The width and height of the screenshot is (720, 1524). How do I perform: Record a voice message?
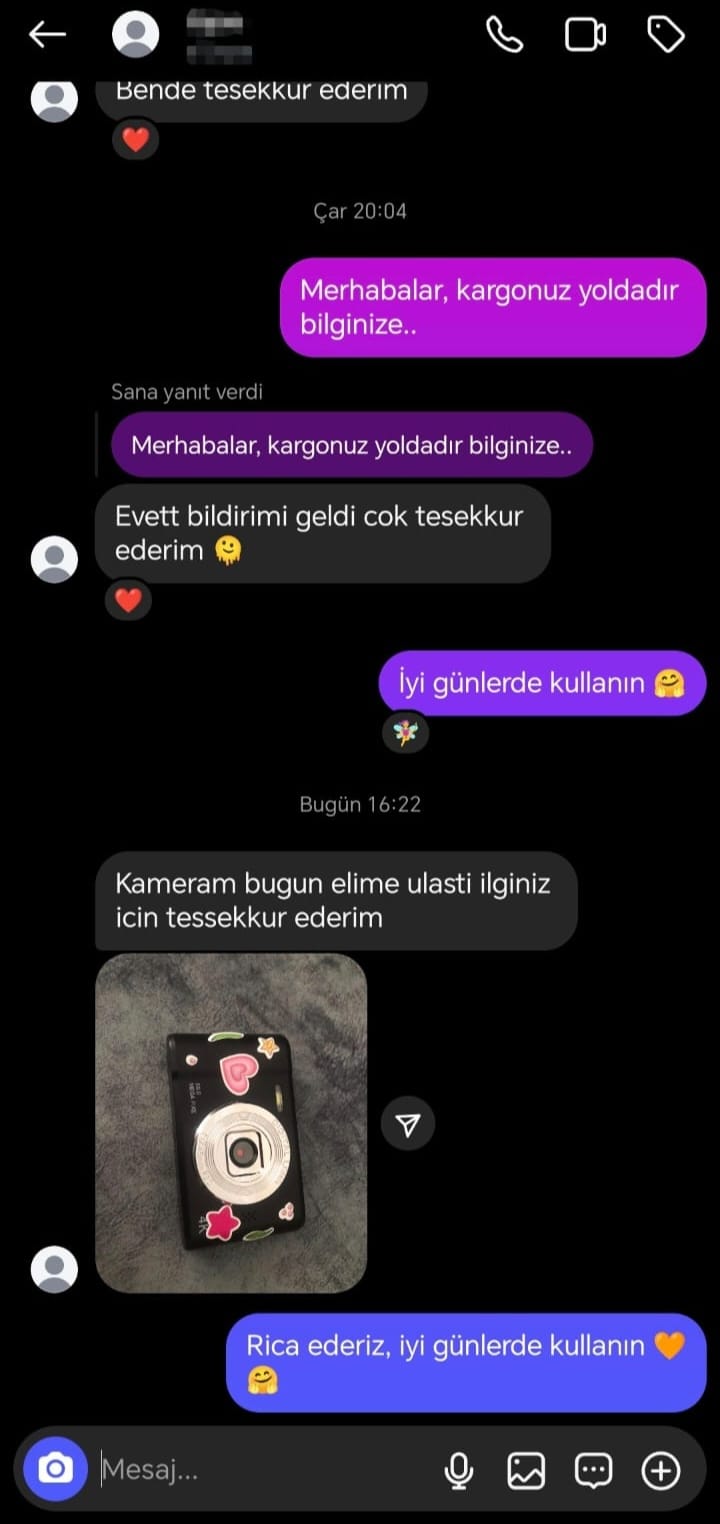tap(459, 1470)
